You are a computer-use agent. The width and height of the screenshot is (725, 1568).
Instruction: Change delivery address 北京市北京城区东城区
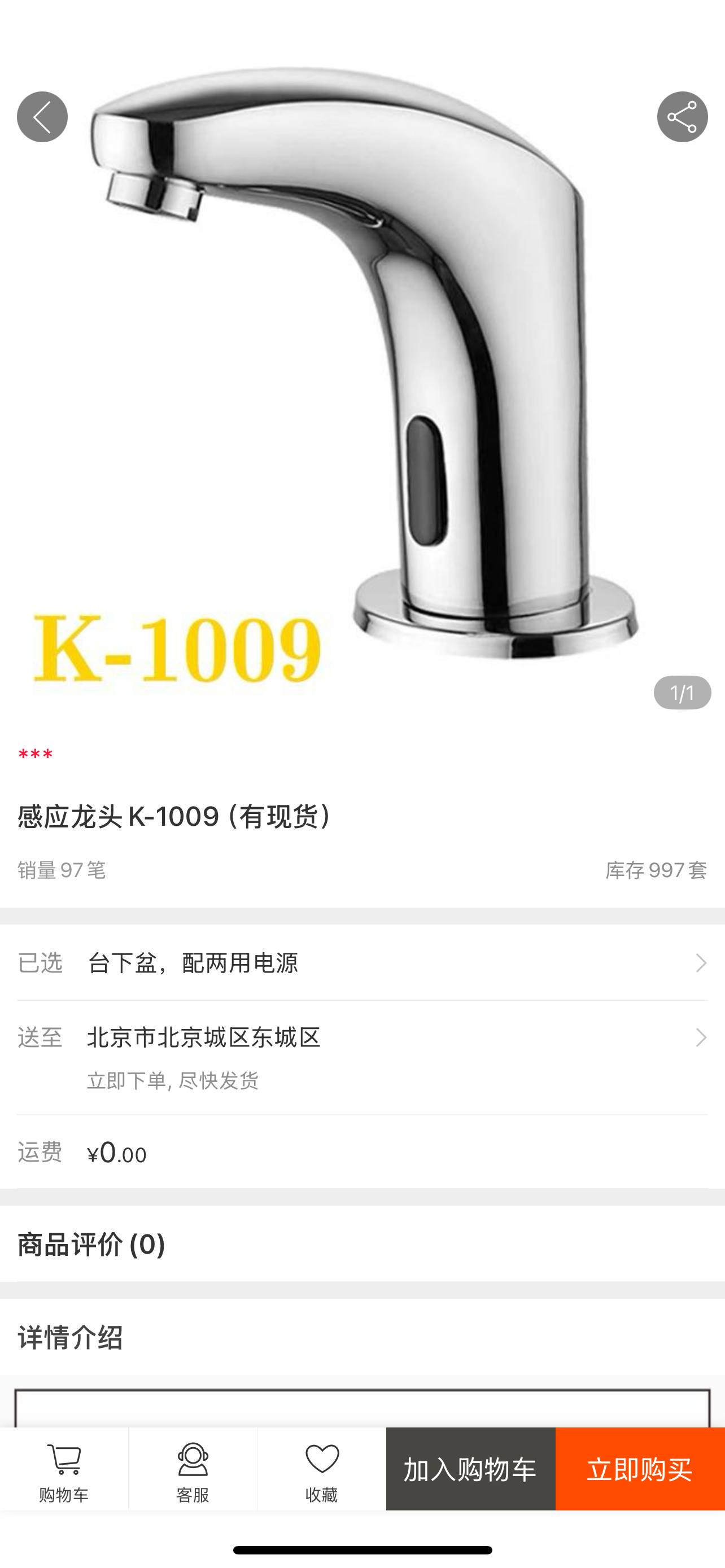click(x=362, y=1038)
